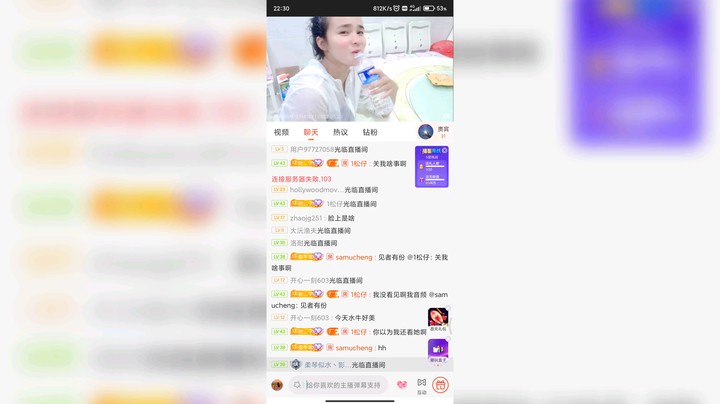This screenshot has height=404, width=720.
Task: Send a pink heart like
Action: [402, 385]
